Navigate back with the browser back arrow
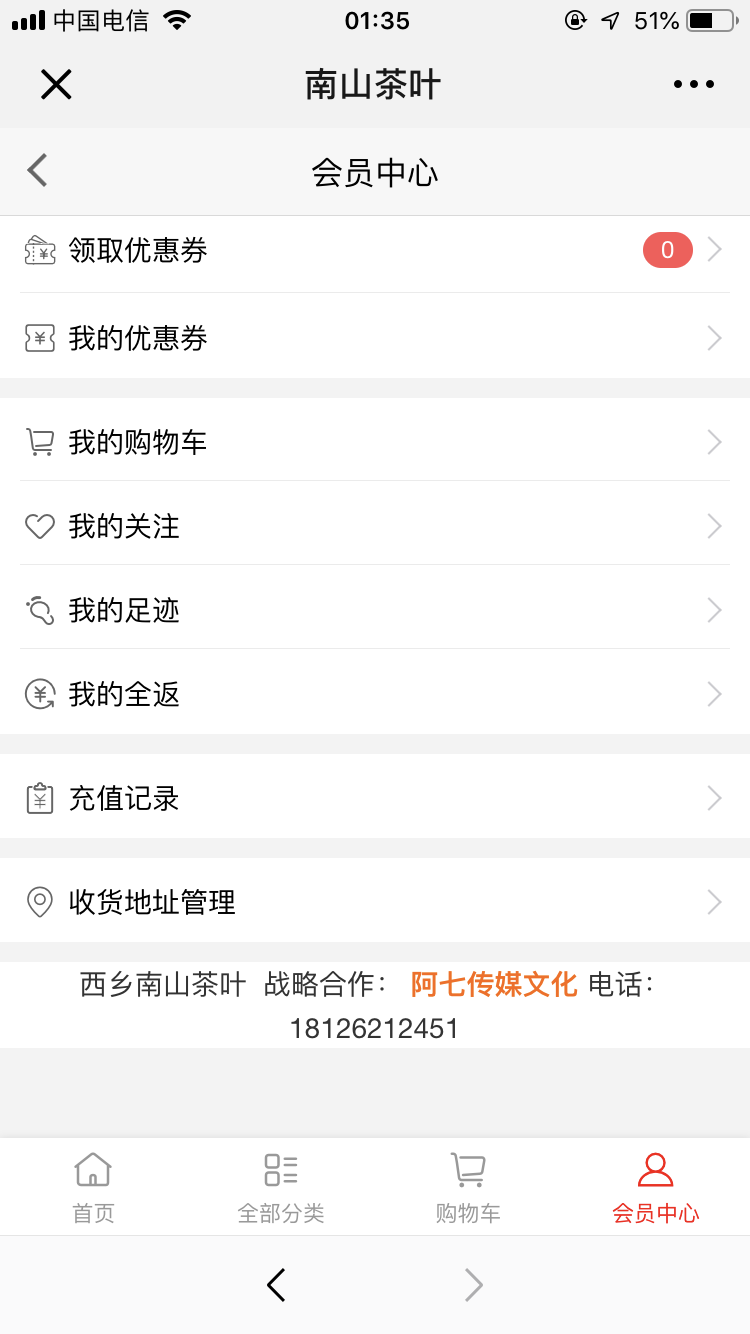Image resolution: width=750 pixels, height=1334 pixels. [277, 1285]
